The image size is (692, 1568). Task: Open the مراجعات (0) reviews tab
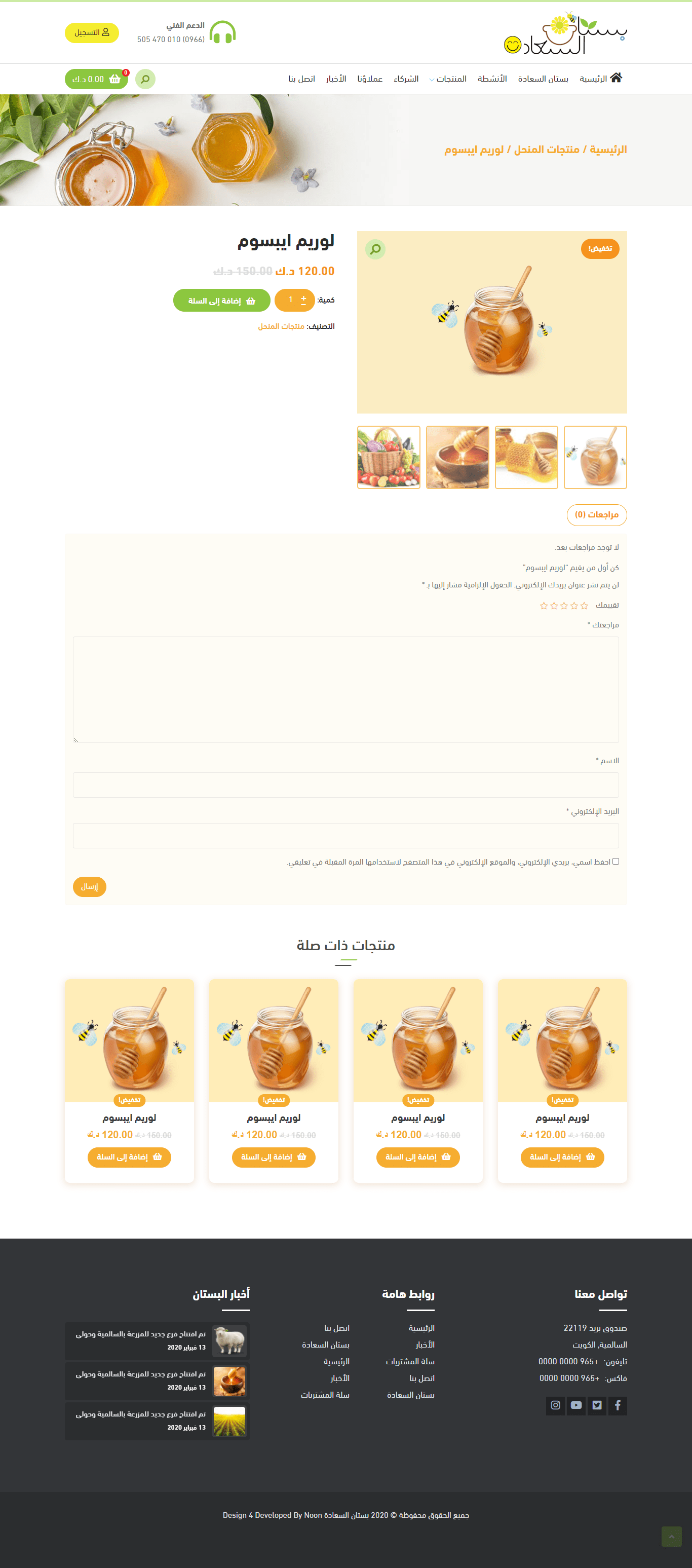596,515
